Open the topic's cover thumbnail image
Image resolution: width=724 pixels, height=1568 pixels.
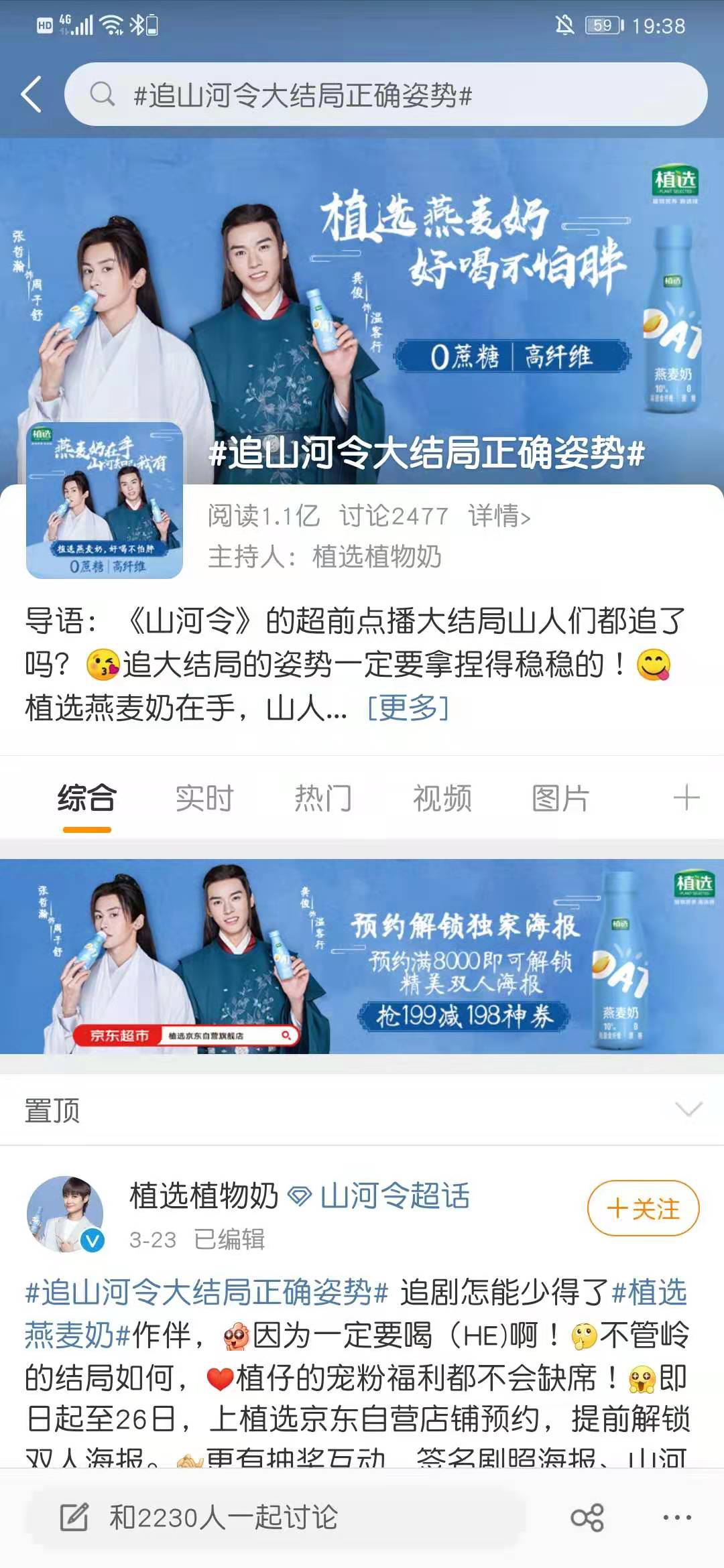[105, 501]
